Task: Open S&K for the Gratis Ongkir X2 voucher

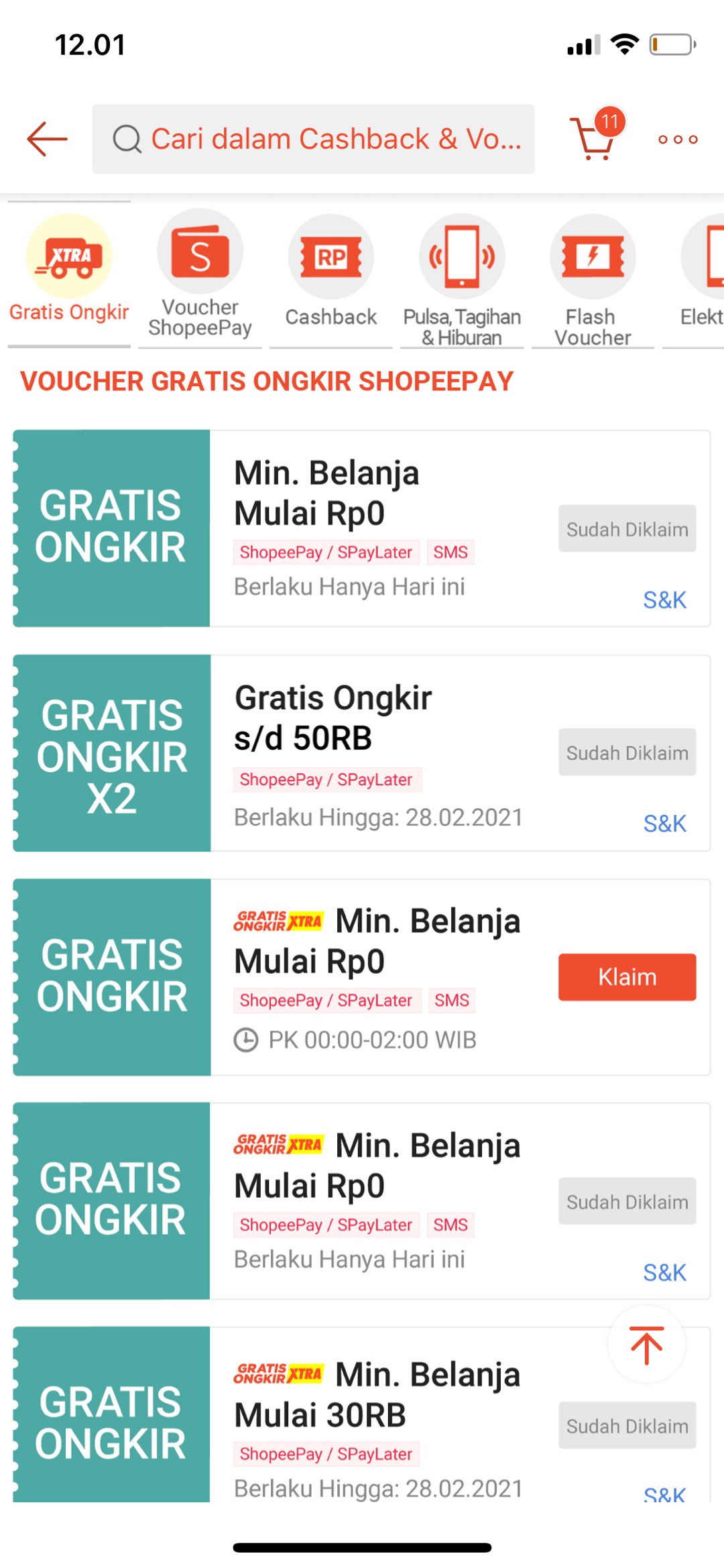Action: coord(664,822)
